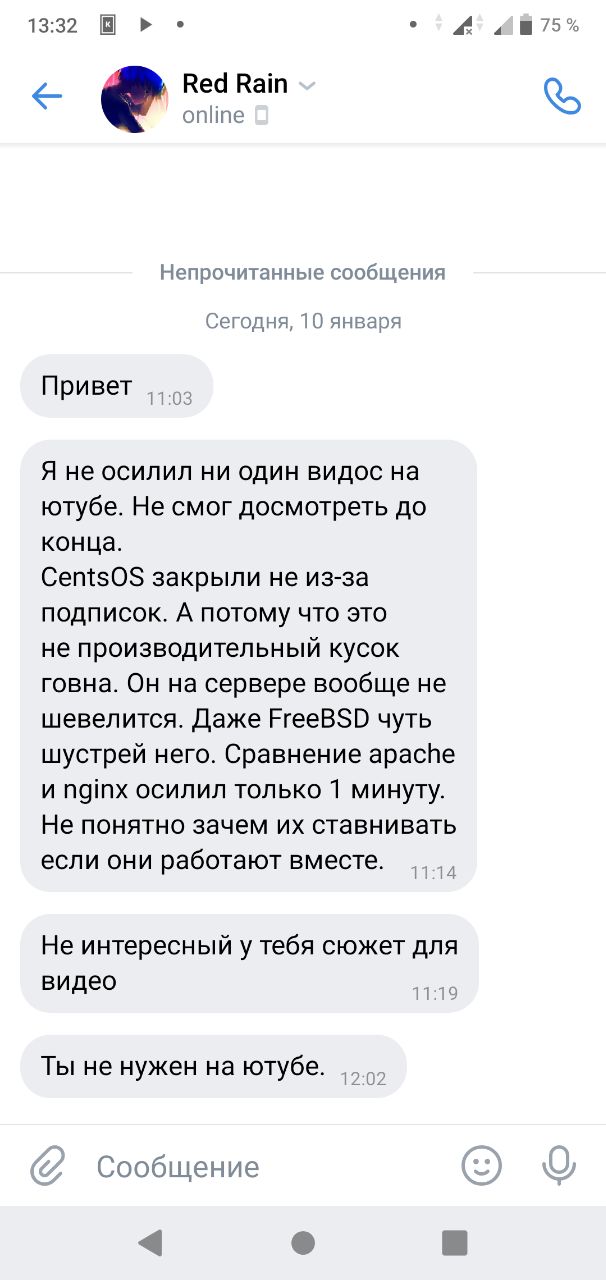Start a voice call with Red Rain
The height and width of the screenshot is (1280, 606).
(561, 96)
